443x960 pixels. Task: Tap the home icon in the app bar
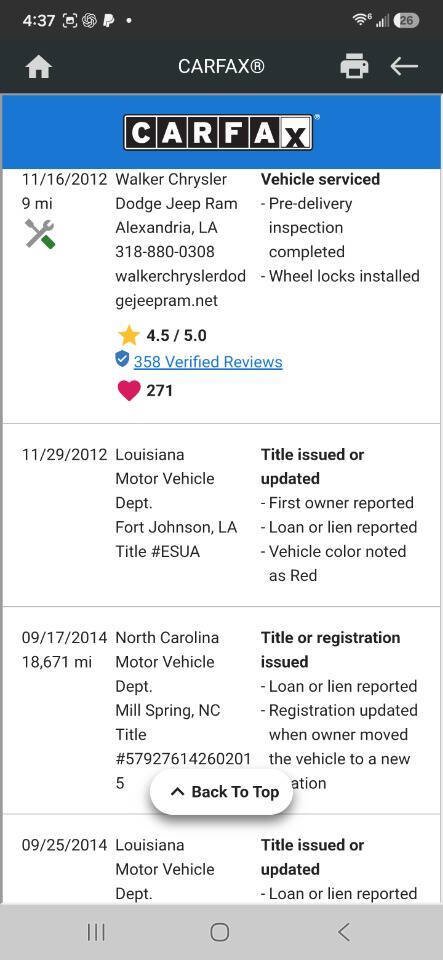(39, 67)
